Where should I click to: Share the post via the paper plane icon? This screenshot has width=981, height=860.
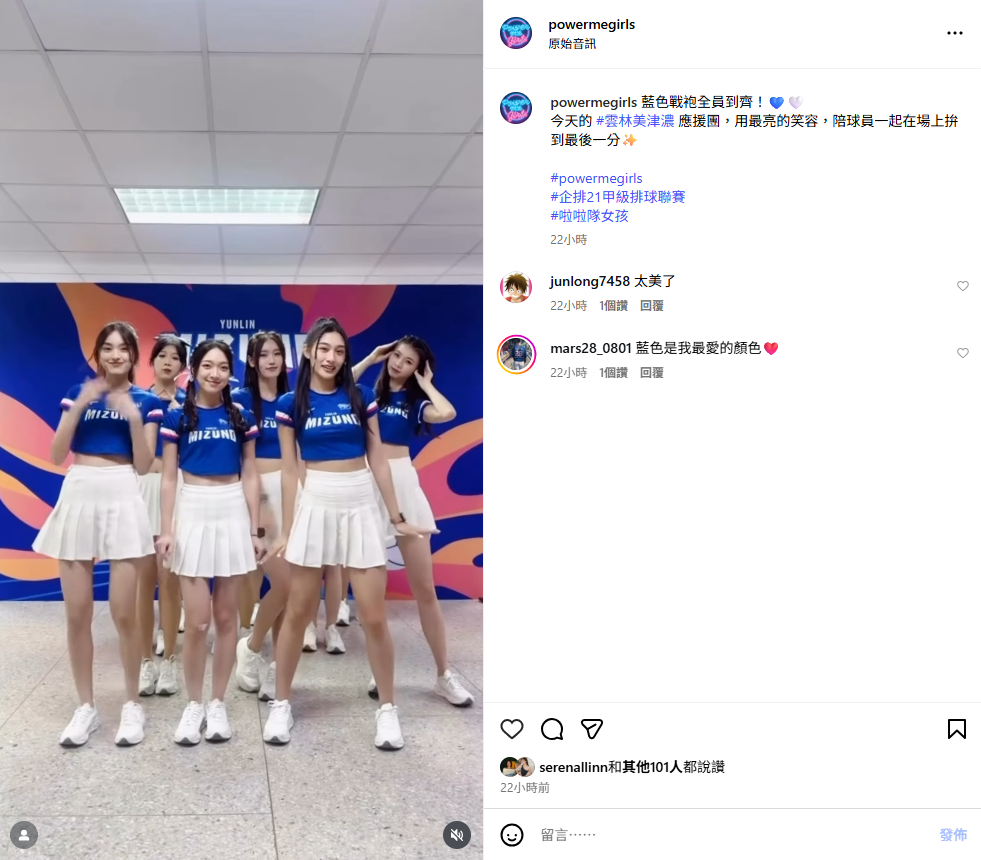tap(592, 729)
